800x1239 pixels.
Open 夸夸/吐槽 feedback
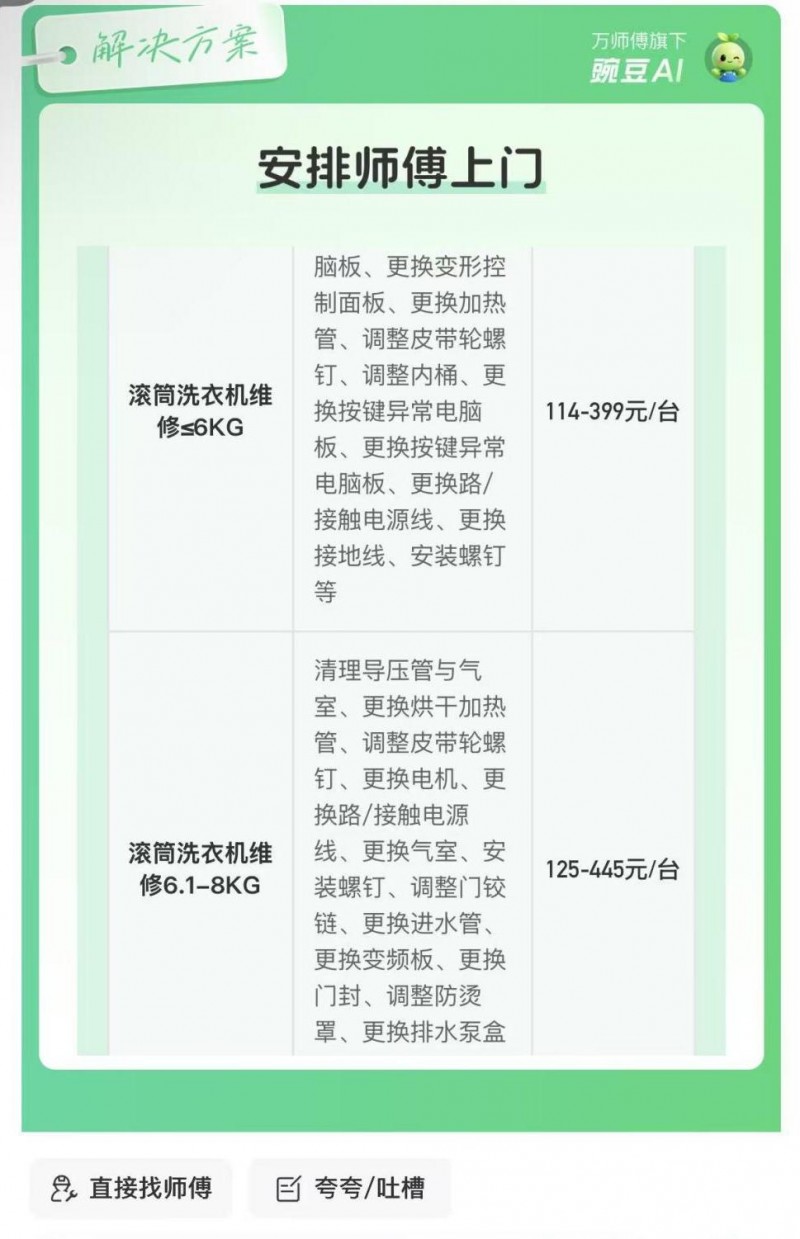click(350, 1188)
